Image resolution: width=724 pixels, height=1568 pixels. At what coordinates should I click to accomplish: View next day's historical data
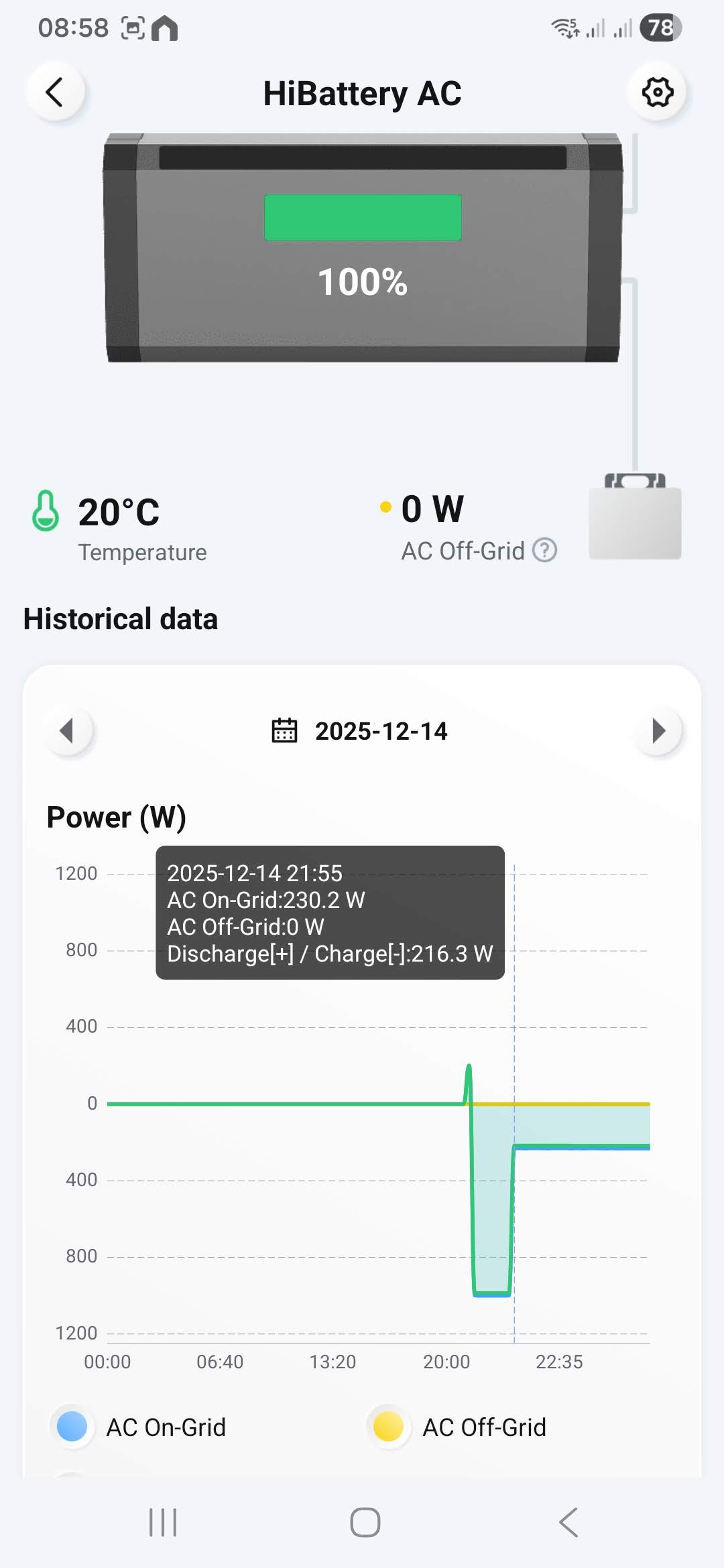(658, 730)
